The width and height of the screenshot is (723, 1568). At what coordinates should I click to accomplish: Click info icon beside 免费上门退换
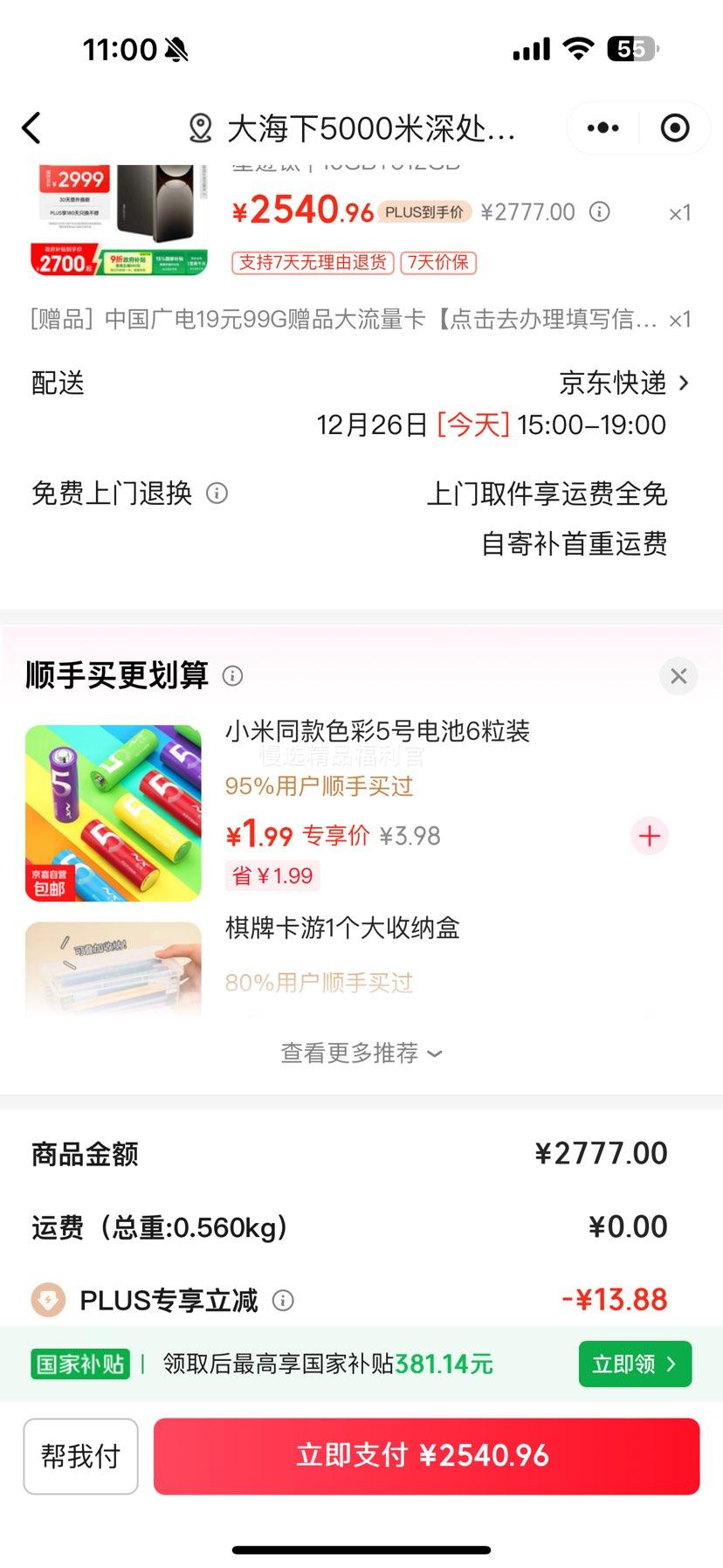coord(217,494)
